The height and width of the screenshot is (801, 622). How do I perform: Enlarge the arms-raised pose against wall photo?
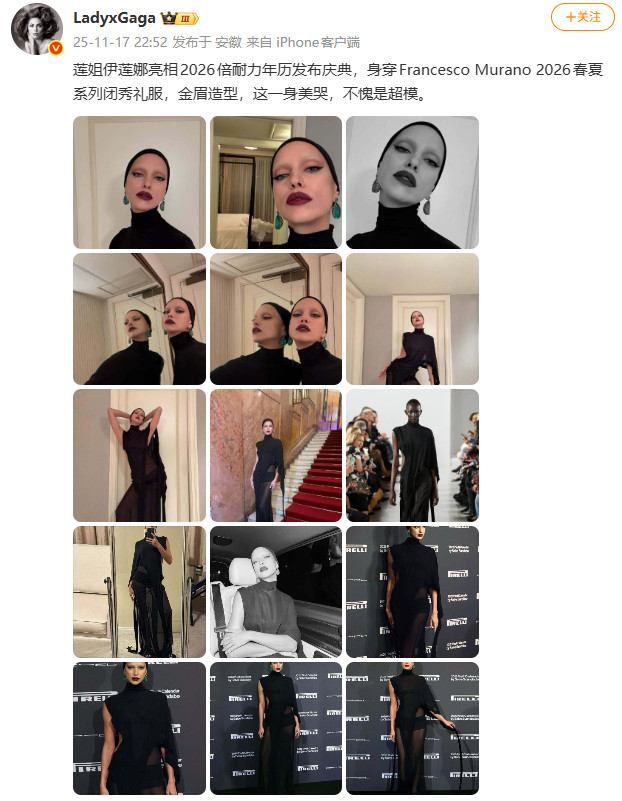139,455
